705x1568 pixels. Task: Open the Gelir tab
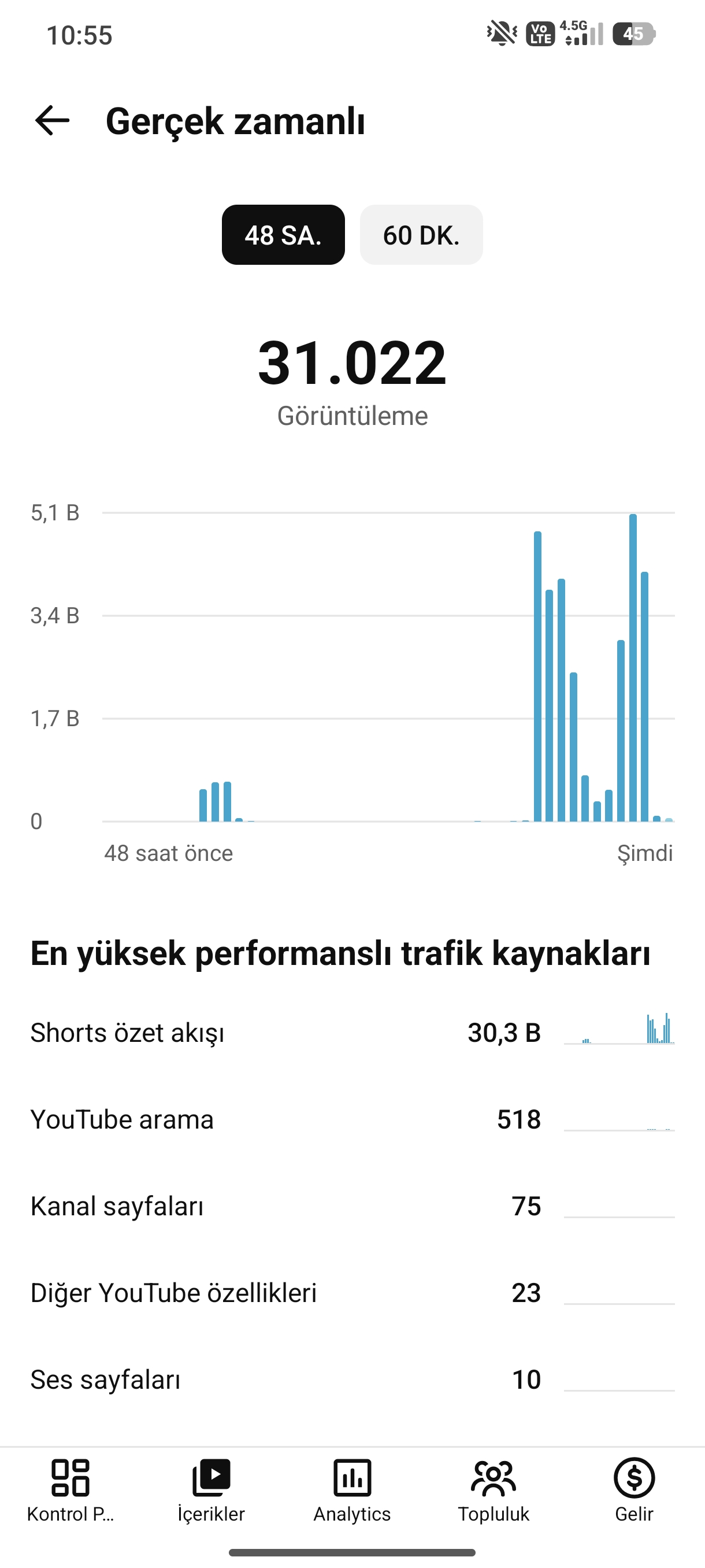(634, 1490)
